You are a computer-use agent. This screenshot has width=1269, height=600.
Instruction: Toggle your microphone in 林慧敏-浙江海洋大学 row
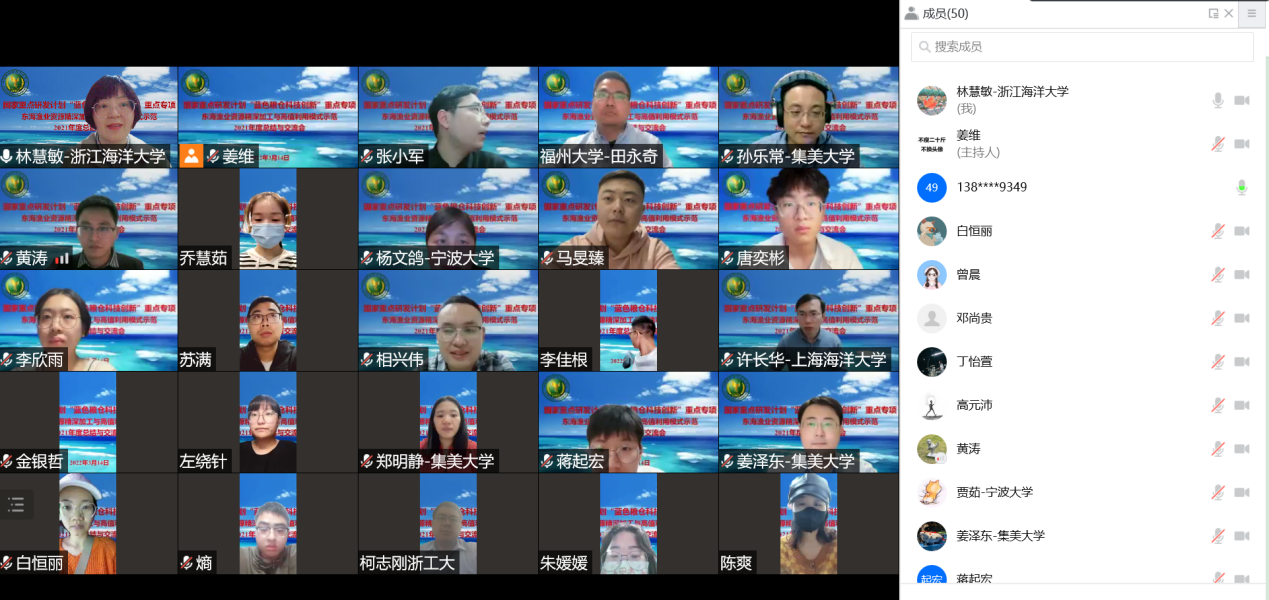tap(1217, 100)
